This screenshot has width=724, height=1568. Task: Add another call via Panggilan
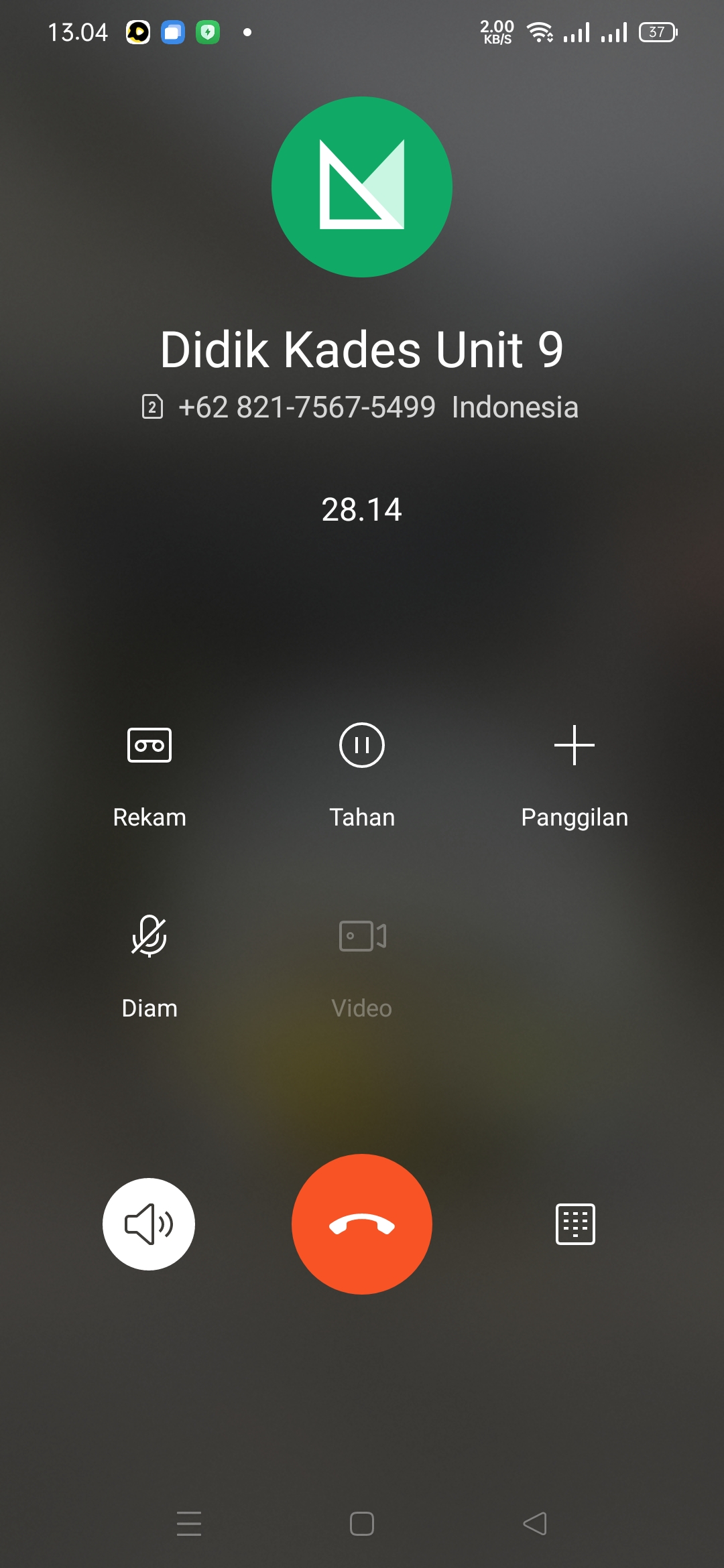pos(575,745)
